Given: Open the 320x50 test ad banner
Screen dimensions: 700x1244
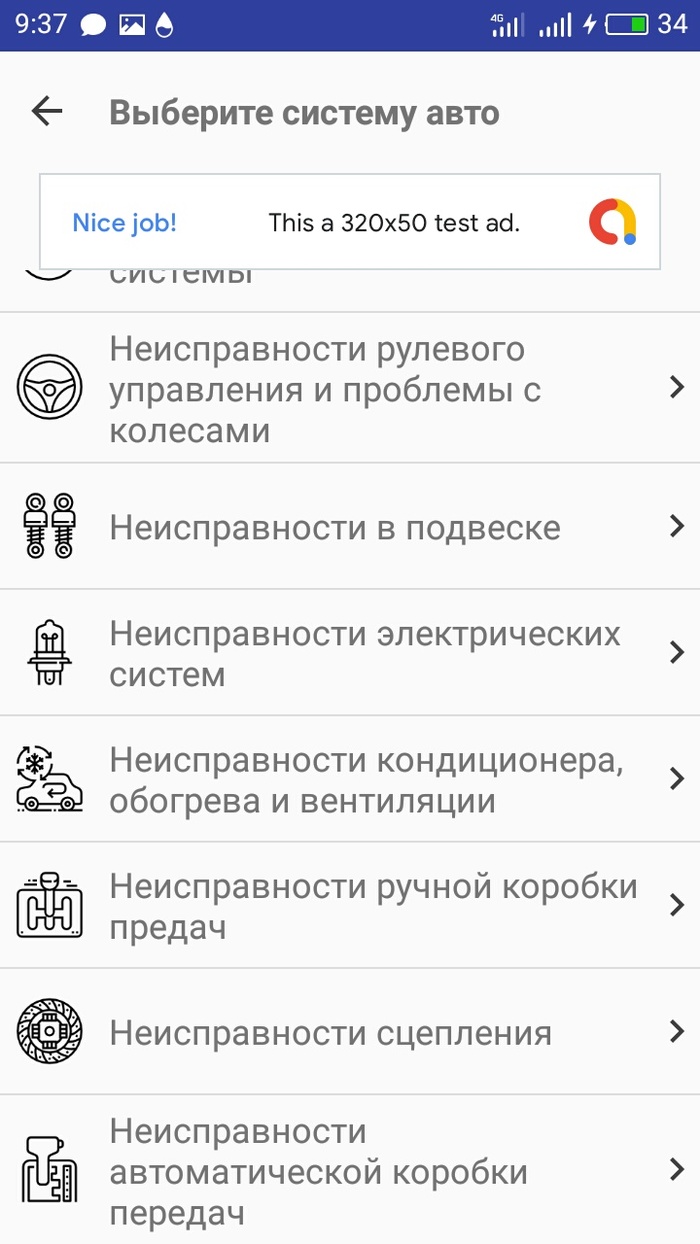Looking at the screenshot, I should (349, 222).
